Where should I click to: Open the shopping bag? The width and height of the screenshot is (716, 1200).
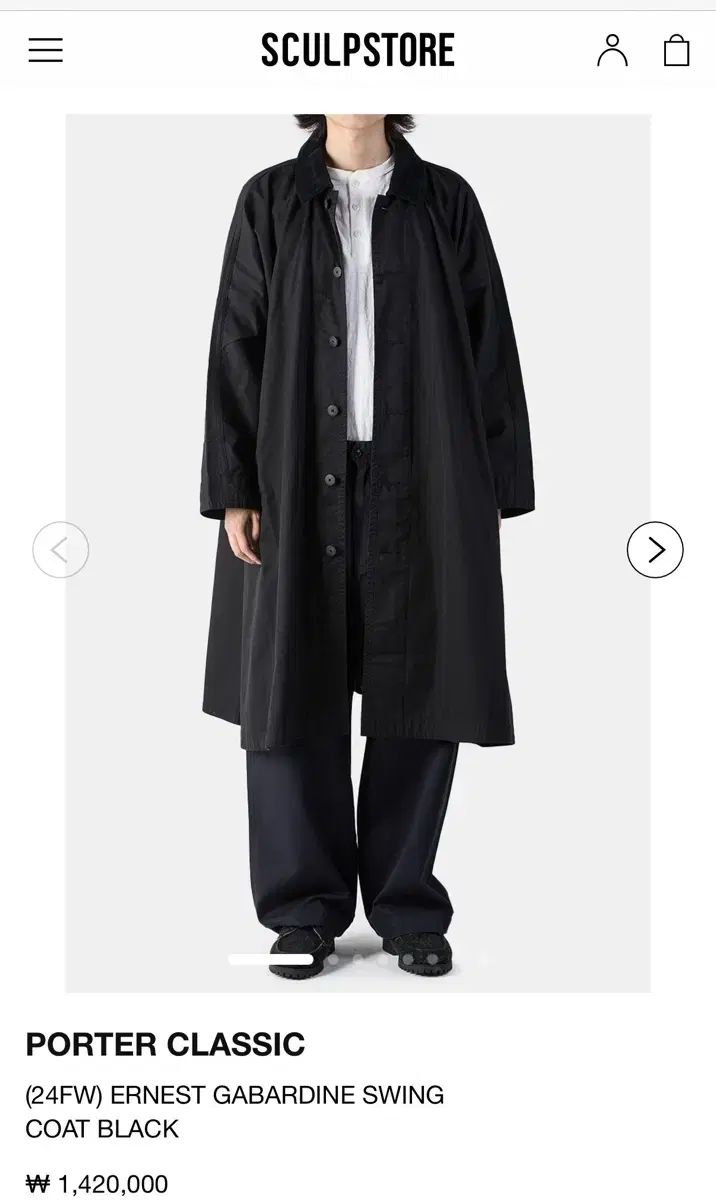click(x=677, y=50)
